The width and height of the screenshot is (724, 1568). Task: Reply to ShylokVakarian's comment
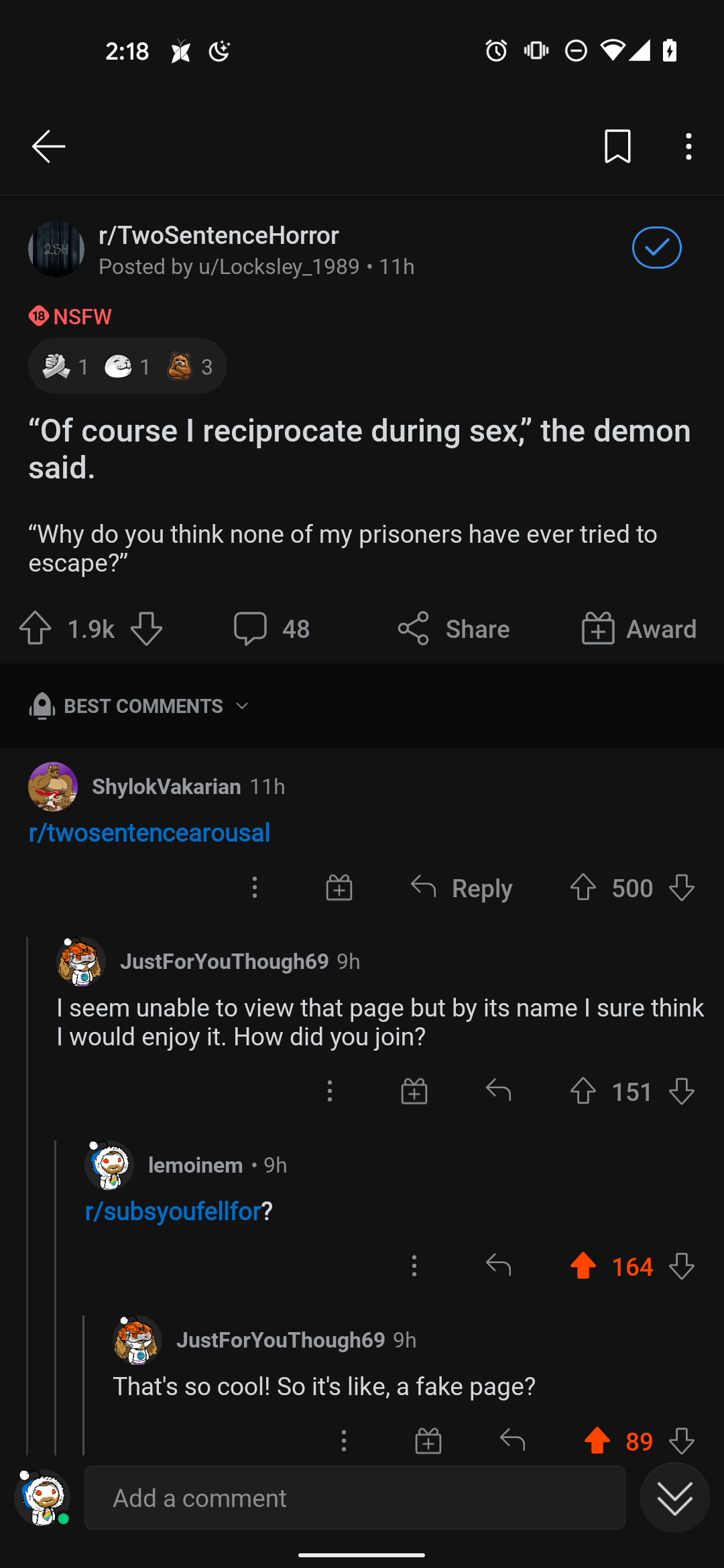pos(461,888)
